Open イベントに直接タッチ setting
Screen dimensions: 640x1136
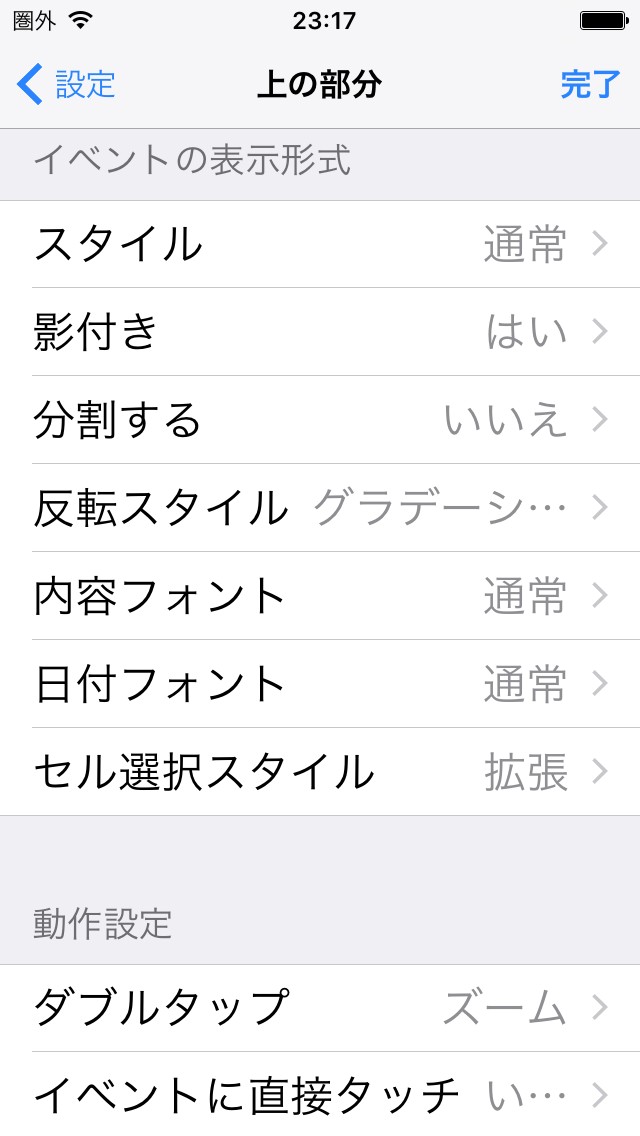[320, 1095]
